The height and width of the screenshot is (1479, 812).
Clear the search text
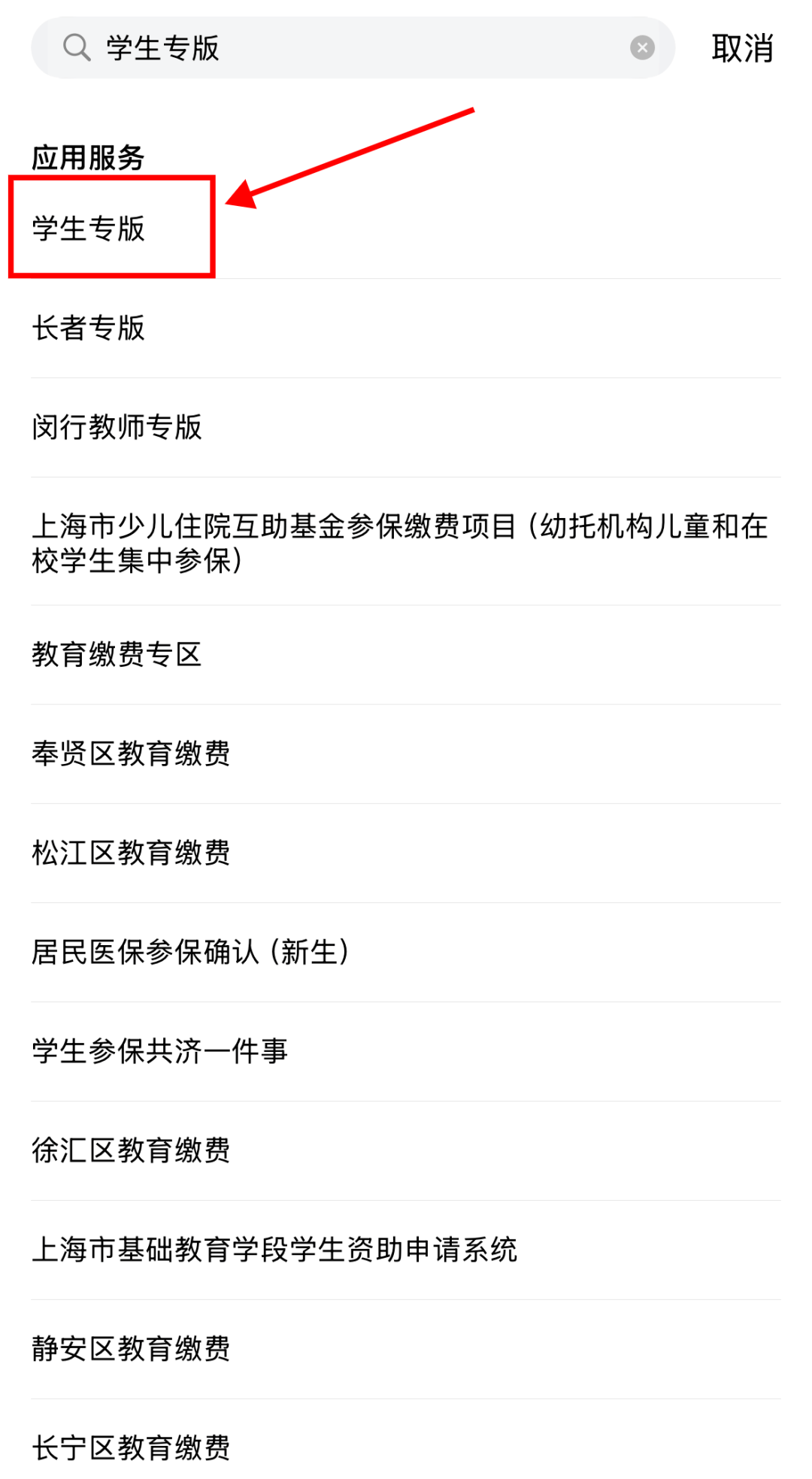click(641, 48)
